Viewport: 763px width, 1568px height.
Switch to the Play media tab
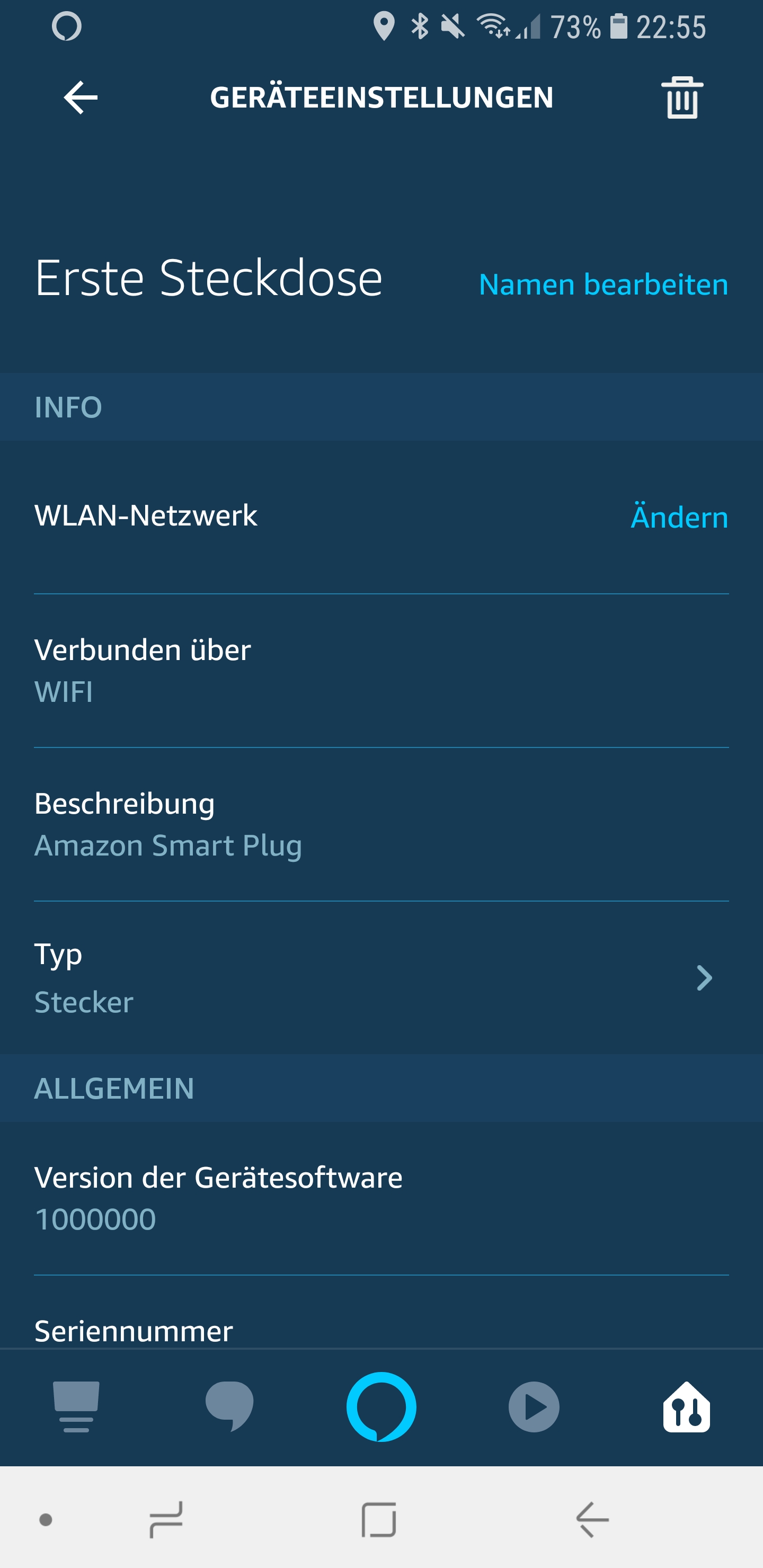(534, 1406)
